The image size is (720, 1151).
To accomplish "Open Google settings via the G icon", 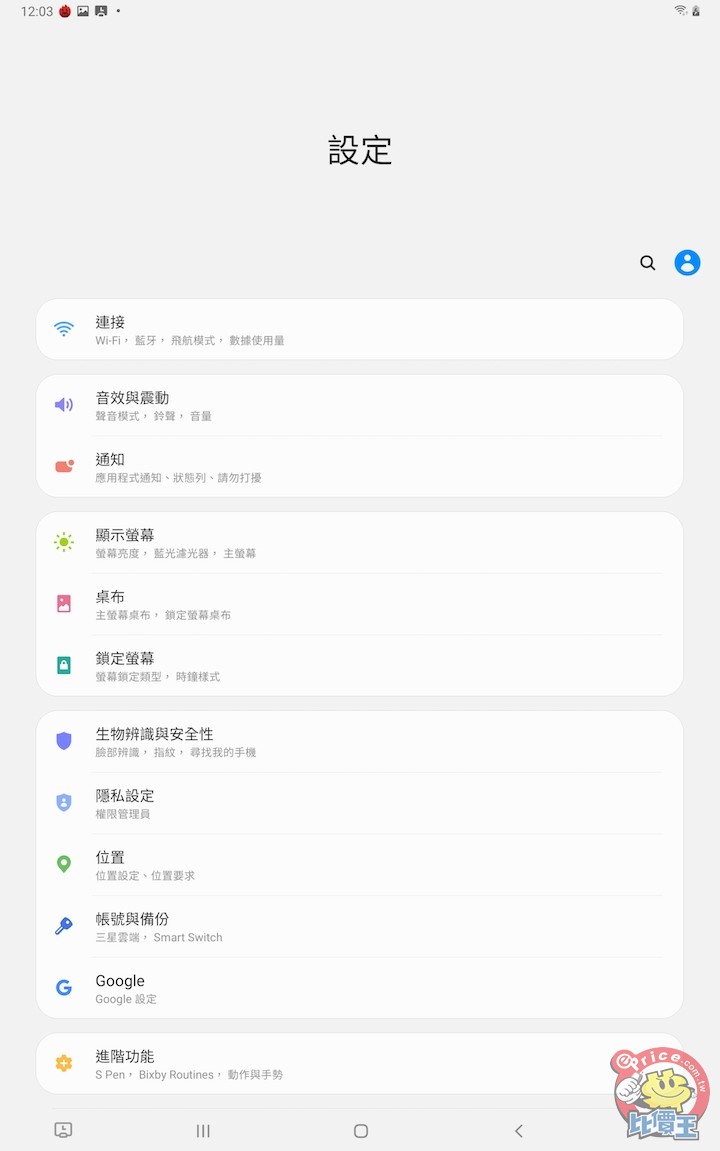I will [x=64, y=987].
